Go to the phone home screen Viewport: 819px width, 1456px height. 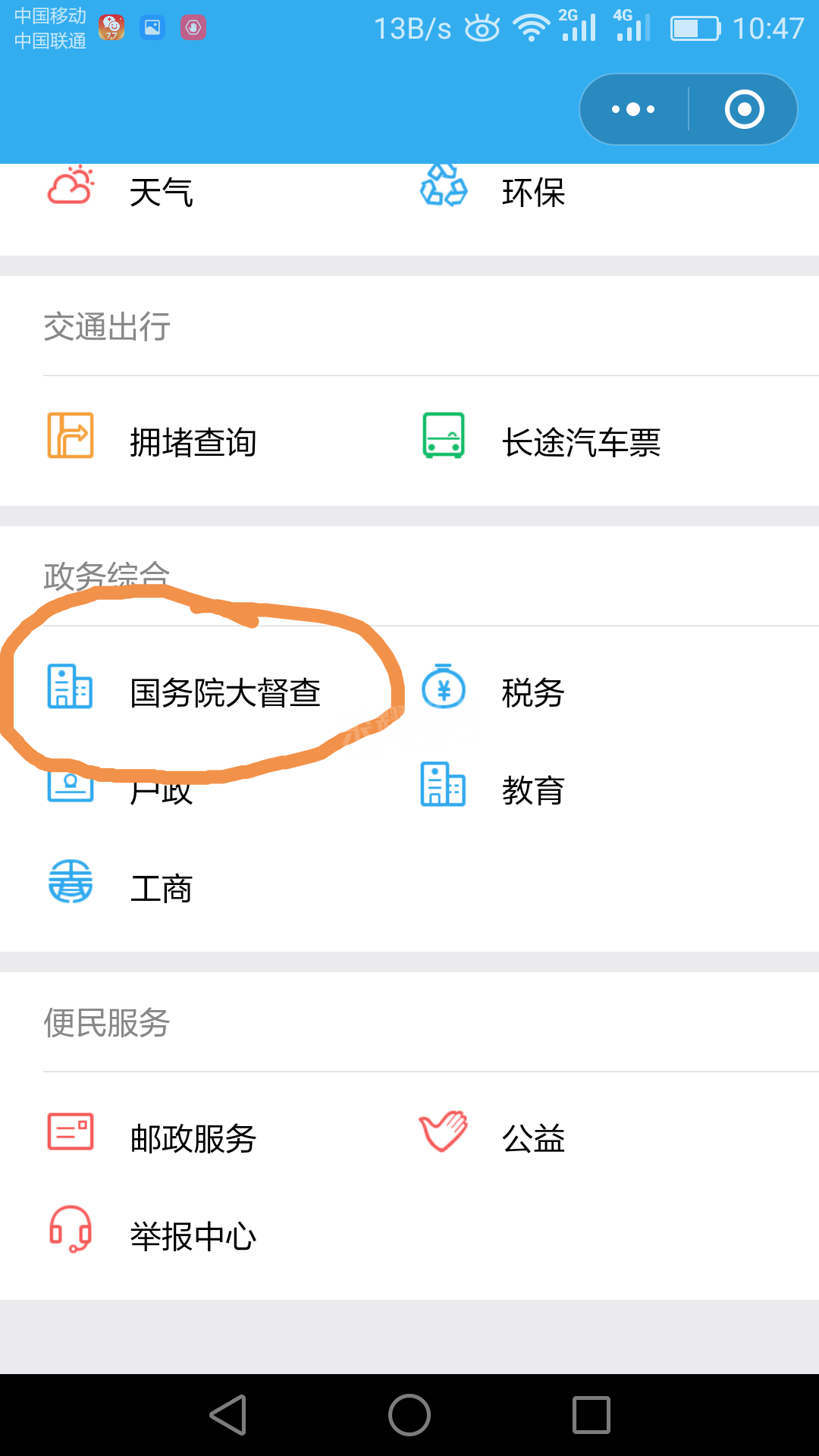(409, 1415)
